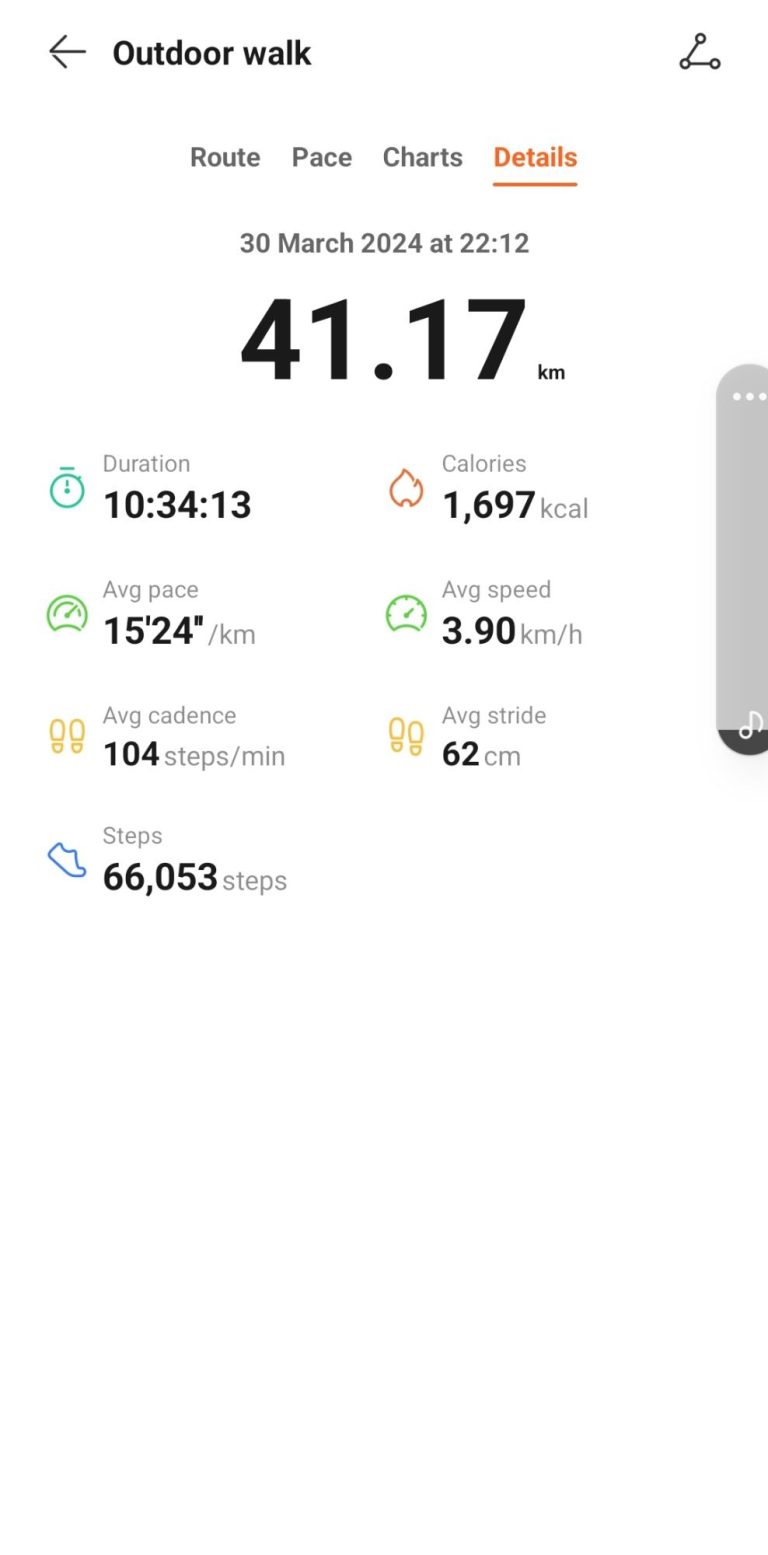Screen dimensions: 768x1555
Task: Go back from Outdoor walk
Action: point(67,52)
